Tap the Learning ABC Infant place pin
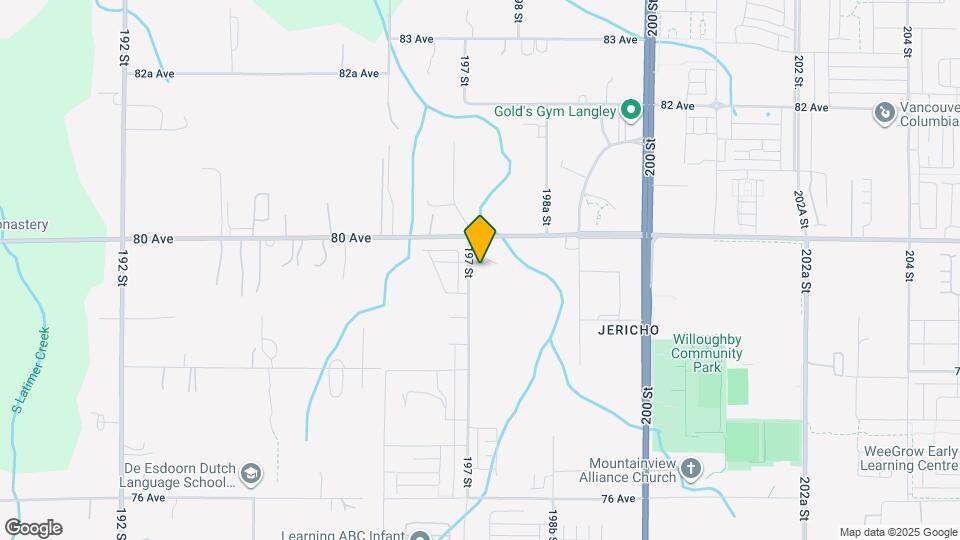Image resolution: width=960 pixels, height=540 pixels. [x=420, y=536]
